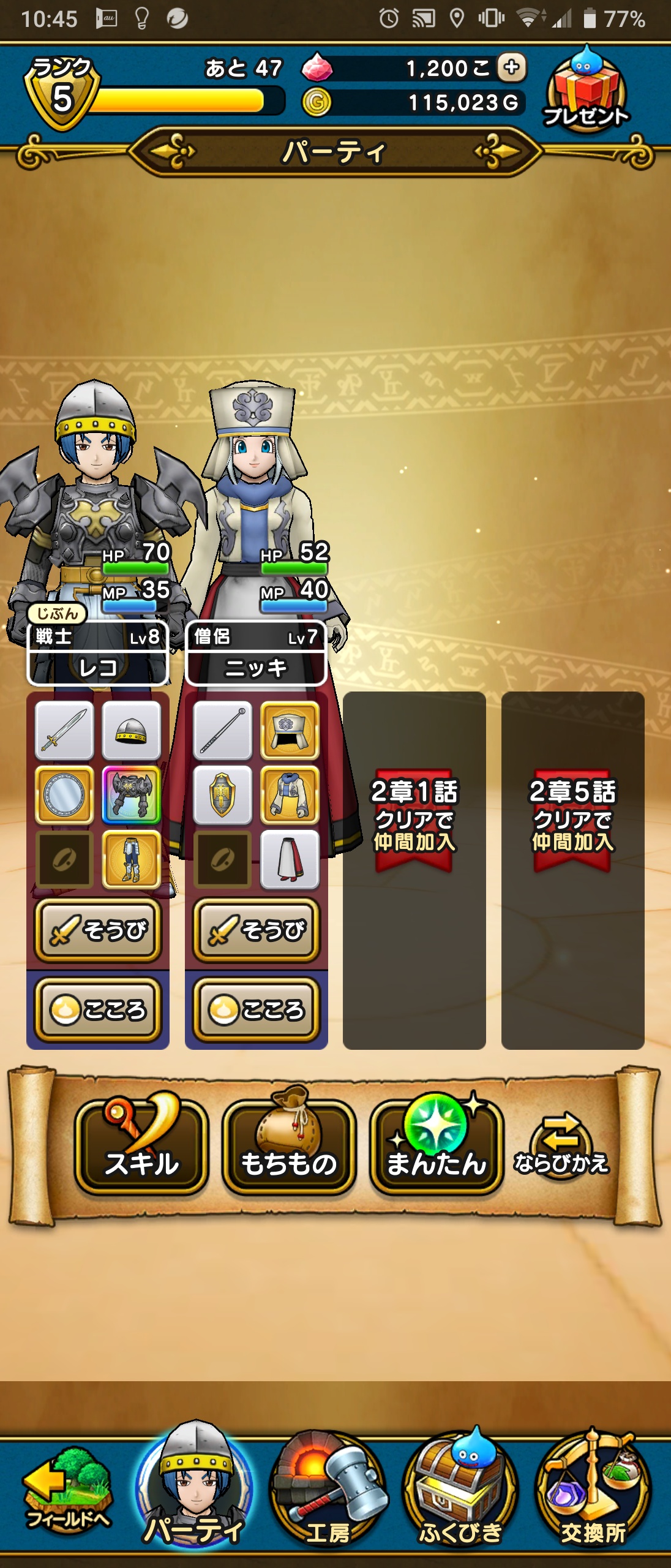Open ニッキ's こころ button
The image size is (671, 1568).
click(256, 1009)
